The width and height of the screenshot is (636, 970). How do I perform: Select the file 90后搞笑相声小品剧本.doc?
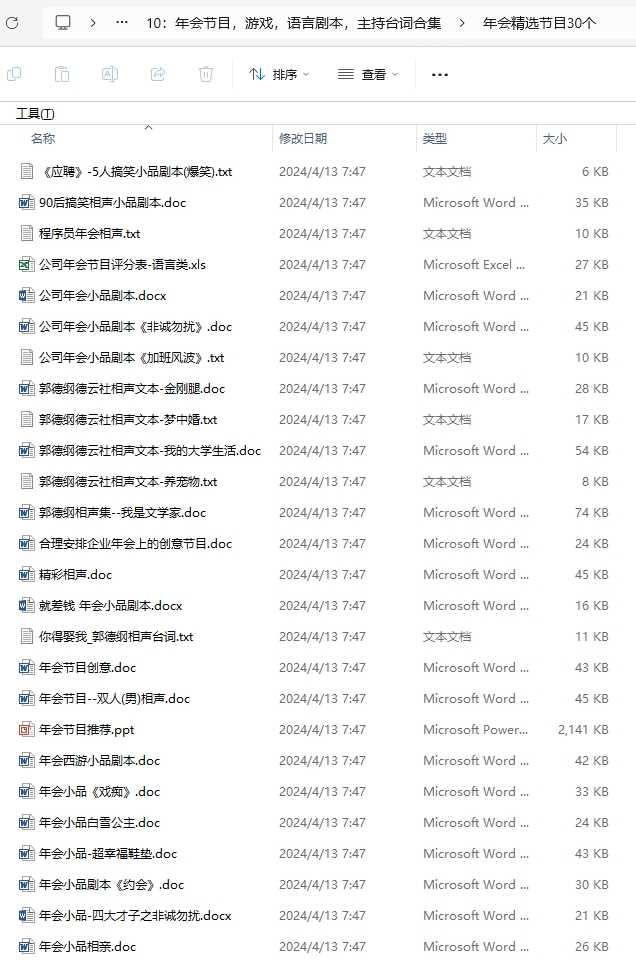point(112,203)
